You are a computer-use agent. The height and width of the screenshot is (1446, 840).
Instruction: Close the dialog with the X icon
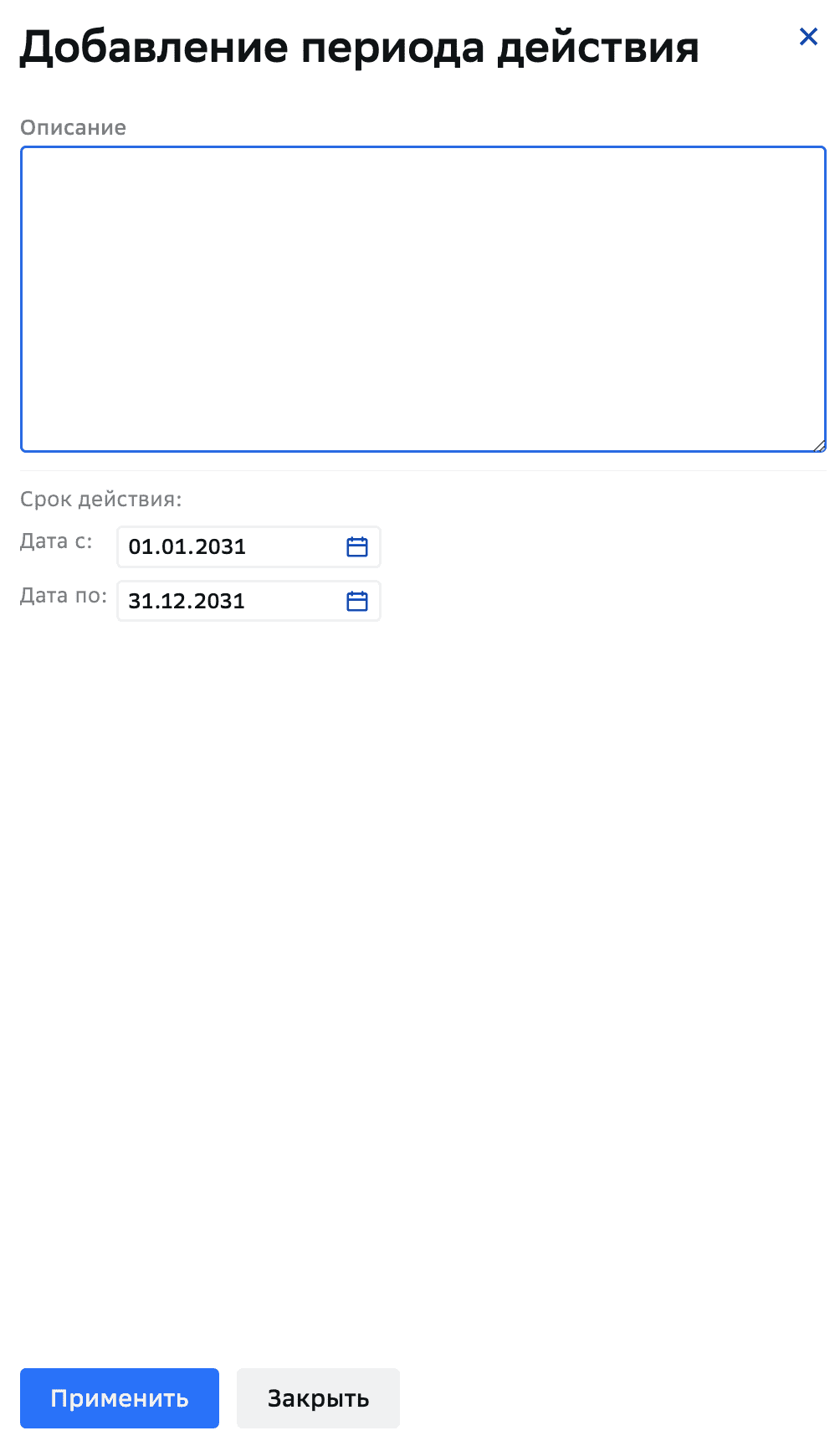808,37
